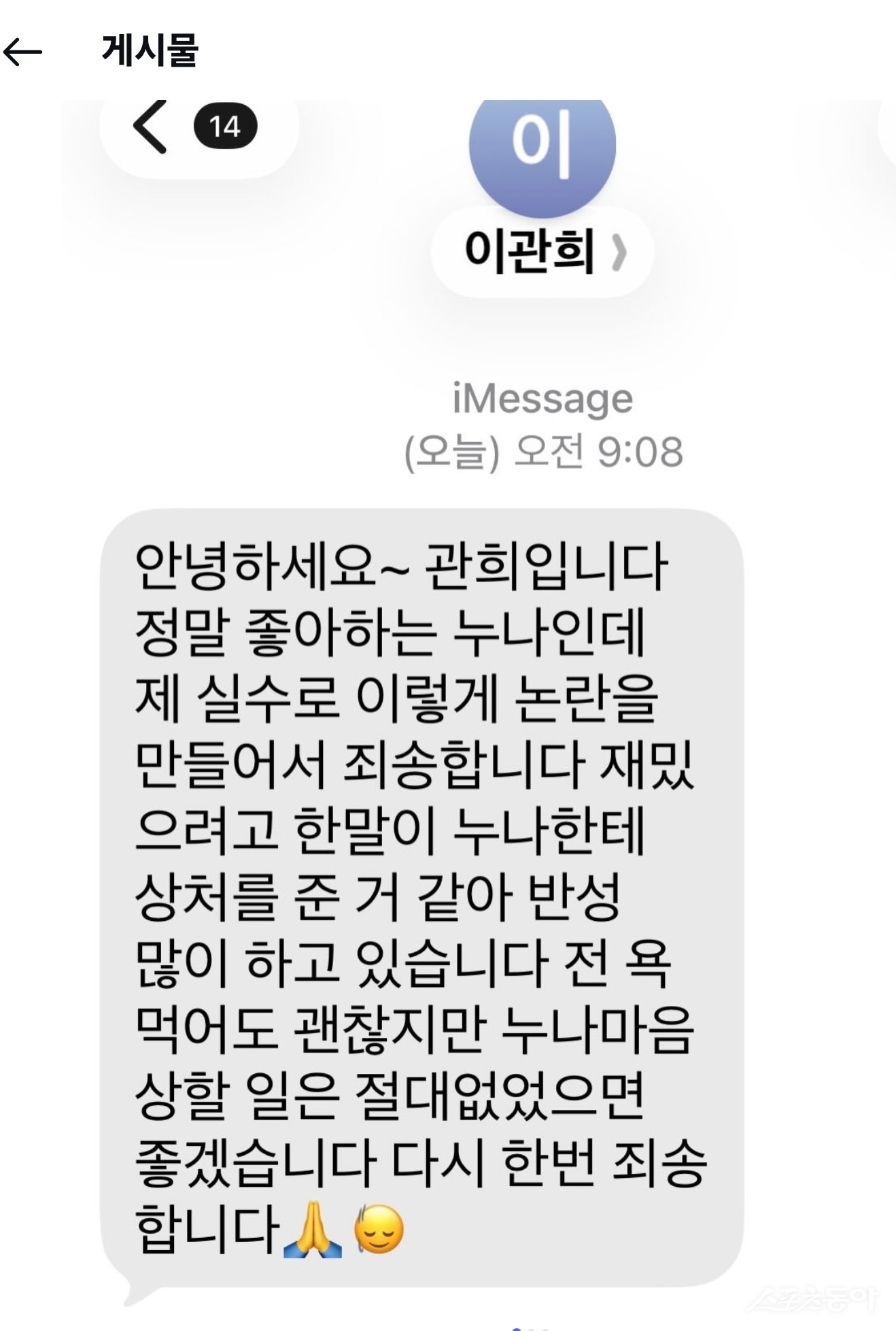The height and width of the screenshot is (1331, 896).
Task: Go back from the 게시물 post screen
Action: (23, 52)
